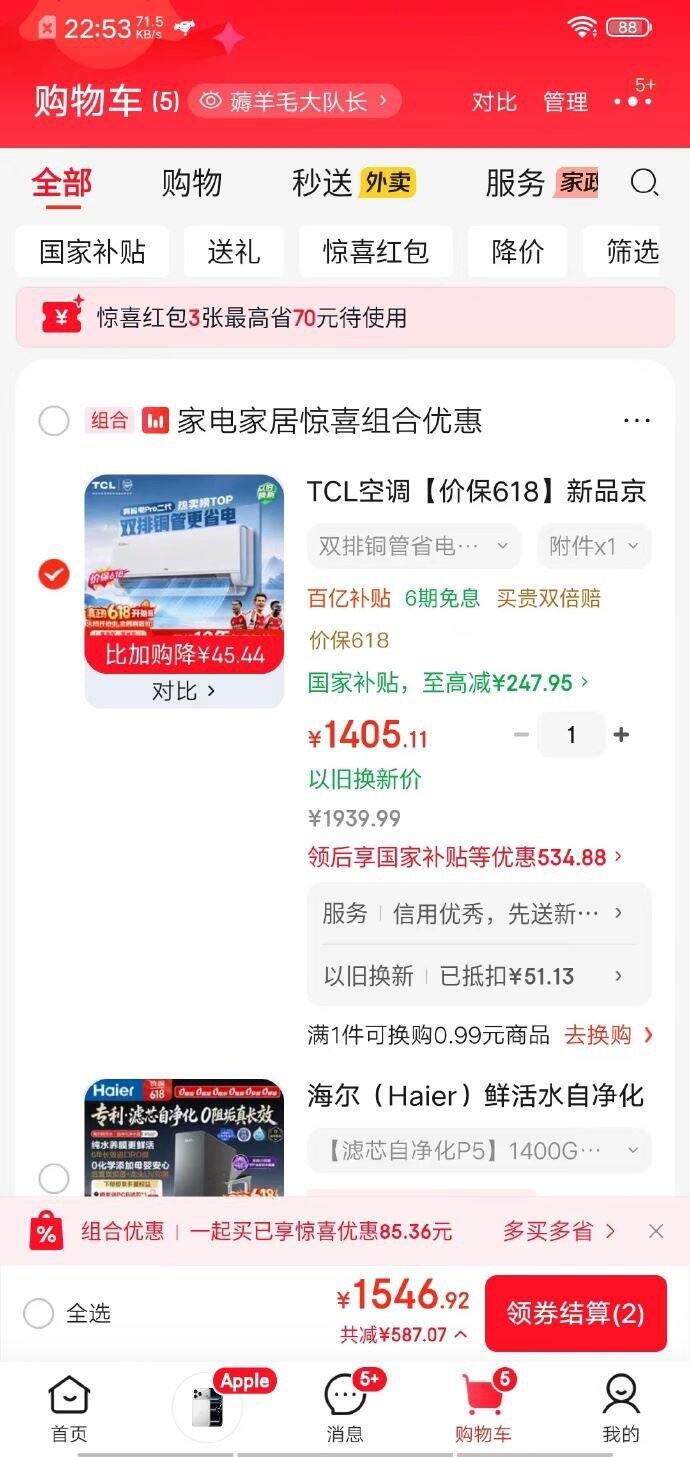Tap 领券结算 checkout button
Screen dimensions: 690x1457
(576, 1313)
